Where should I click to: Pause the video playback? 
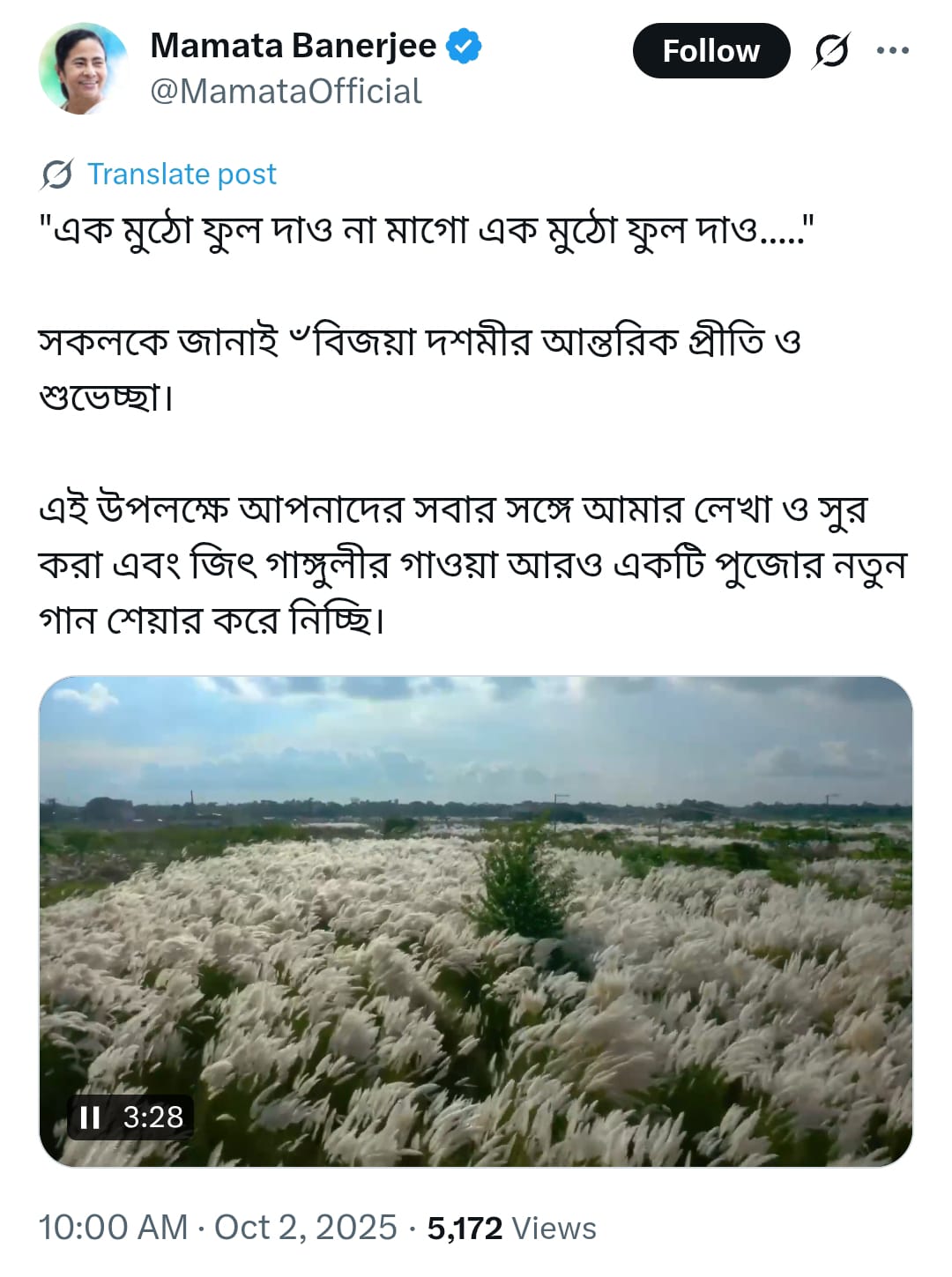[x=90, y=1117]
